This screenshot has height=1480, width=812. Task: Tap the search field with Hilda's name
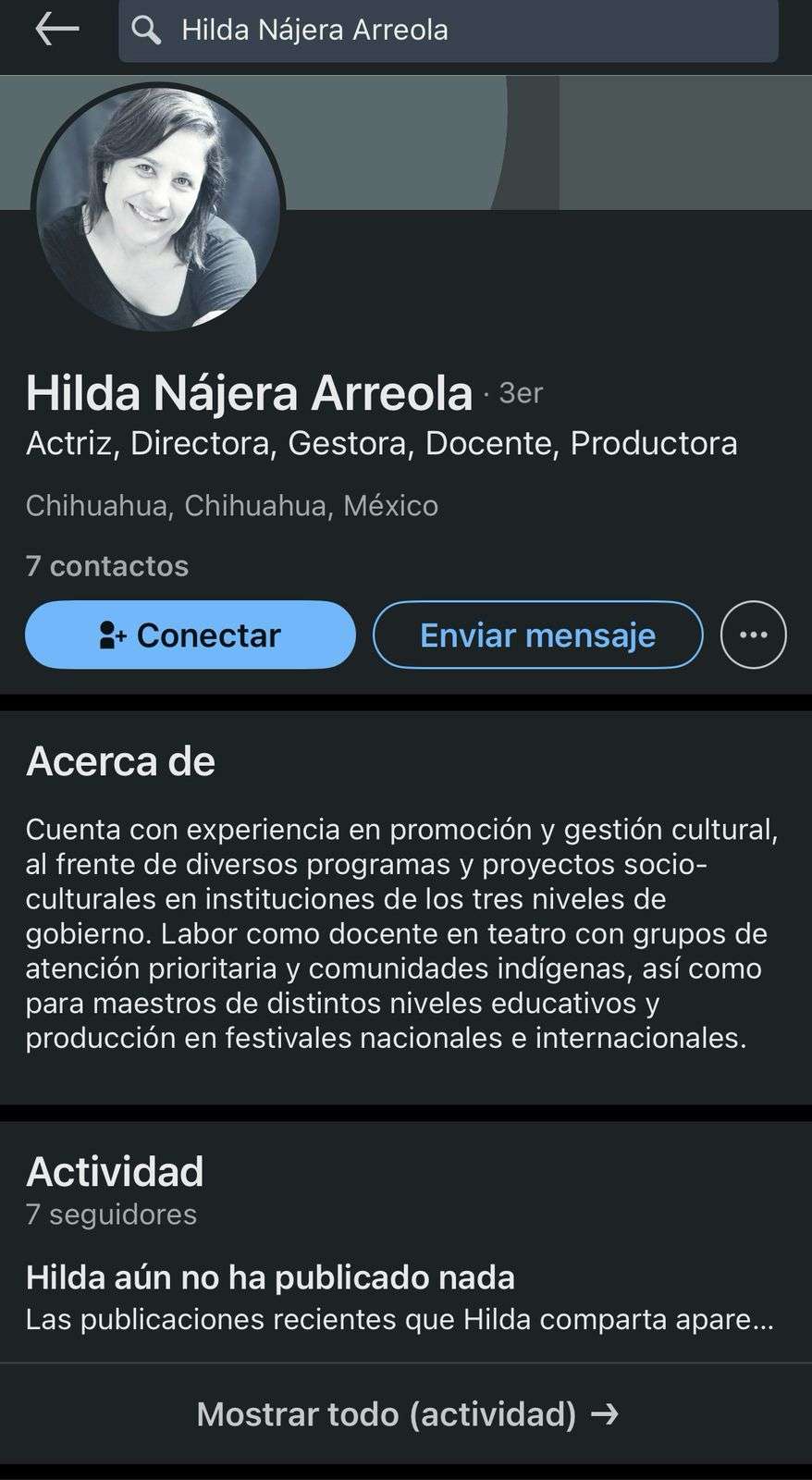click(x=448, y=31)
